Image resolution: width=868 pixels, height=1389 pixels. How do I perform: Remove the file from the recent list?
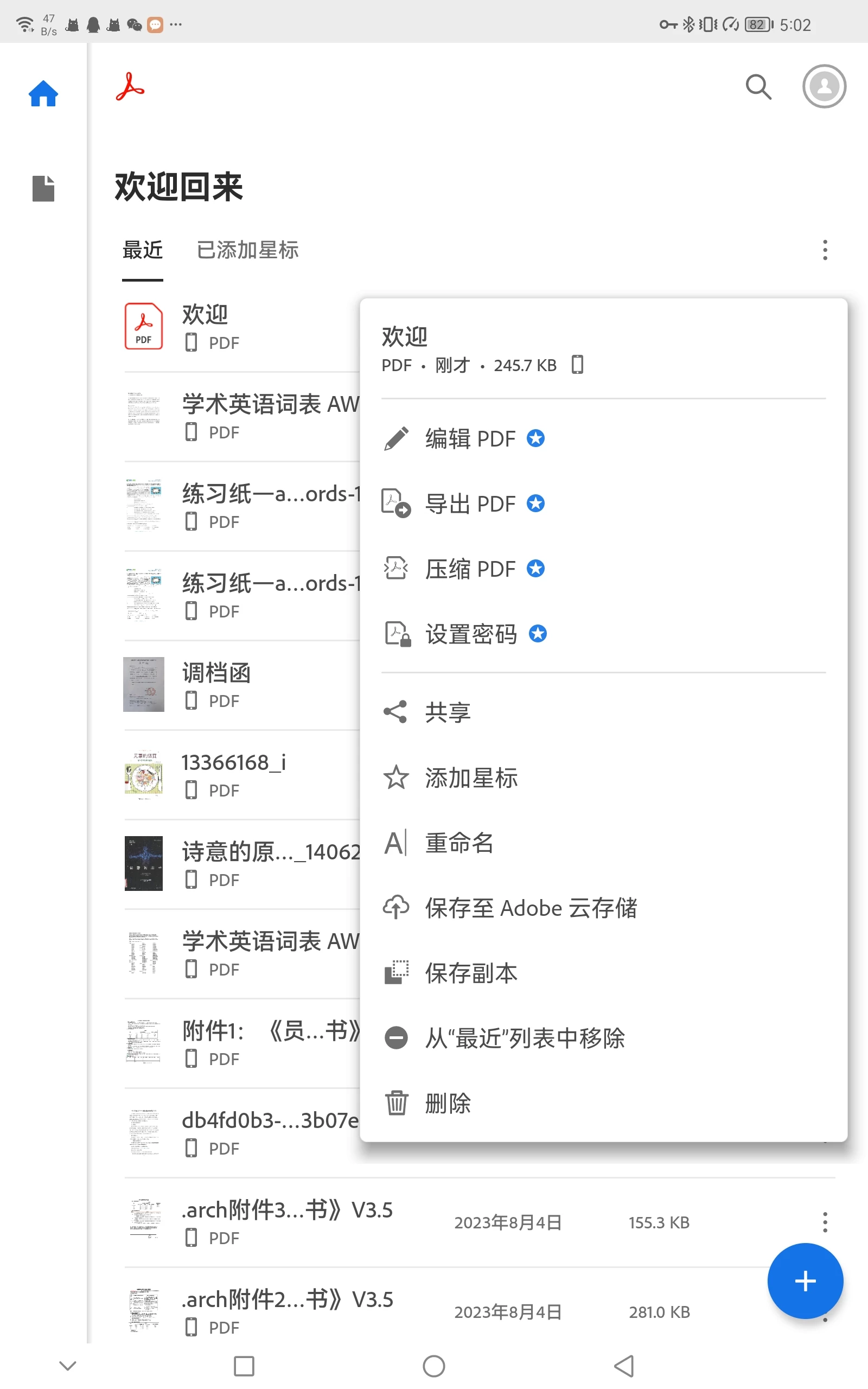tap(525, 1038)
